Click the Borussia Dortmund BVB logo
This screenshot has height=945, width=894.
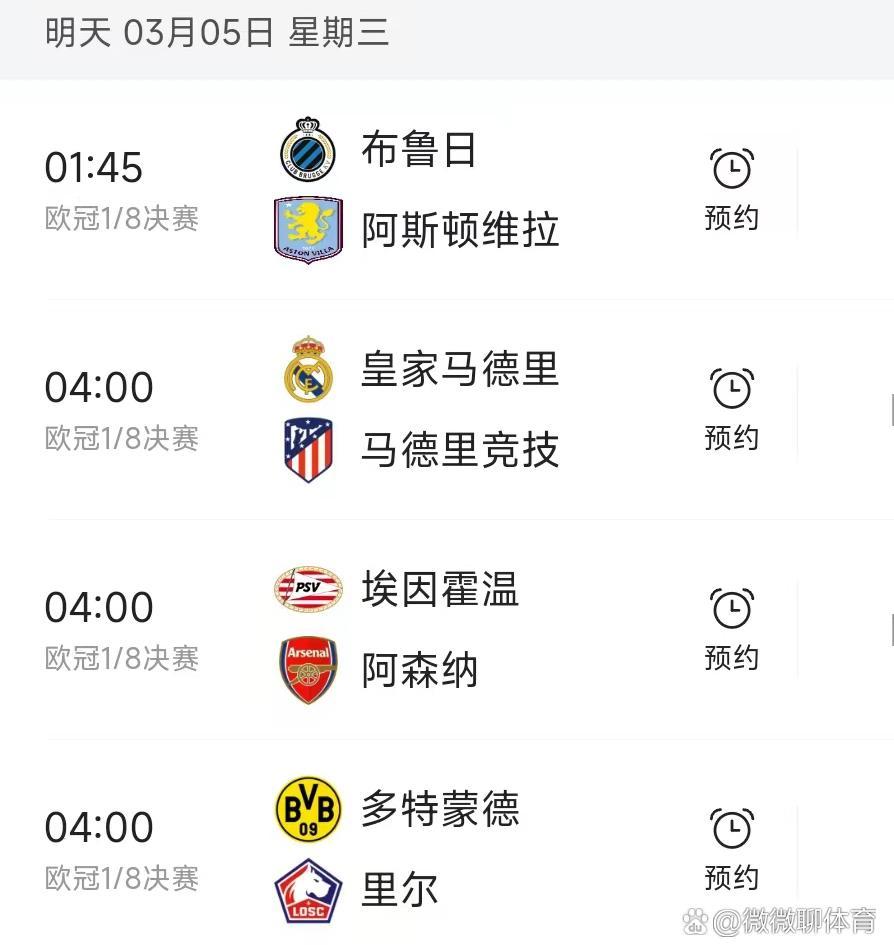tap(307, 811)
